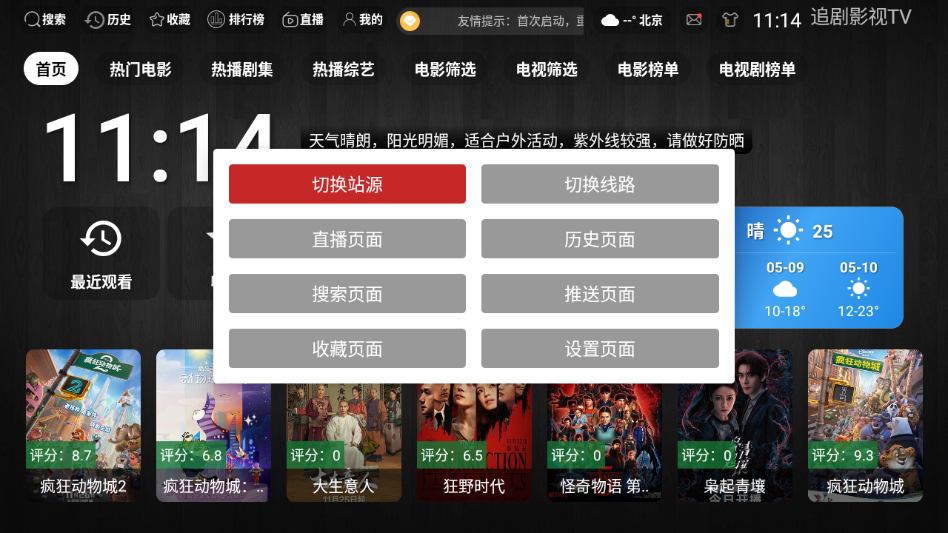Open 我的 profile in the top bar

click(x=362, y=20)
